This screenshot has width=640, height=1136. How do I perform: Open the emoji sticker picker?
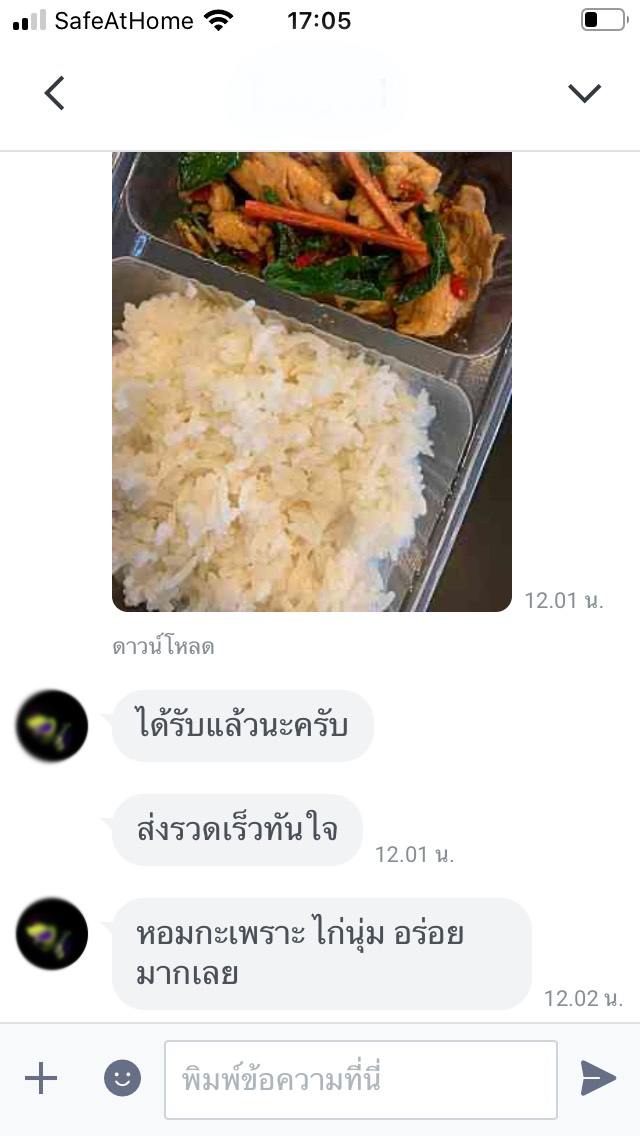123,1078
